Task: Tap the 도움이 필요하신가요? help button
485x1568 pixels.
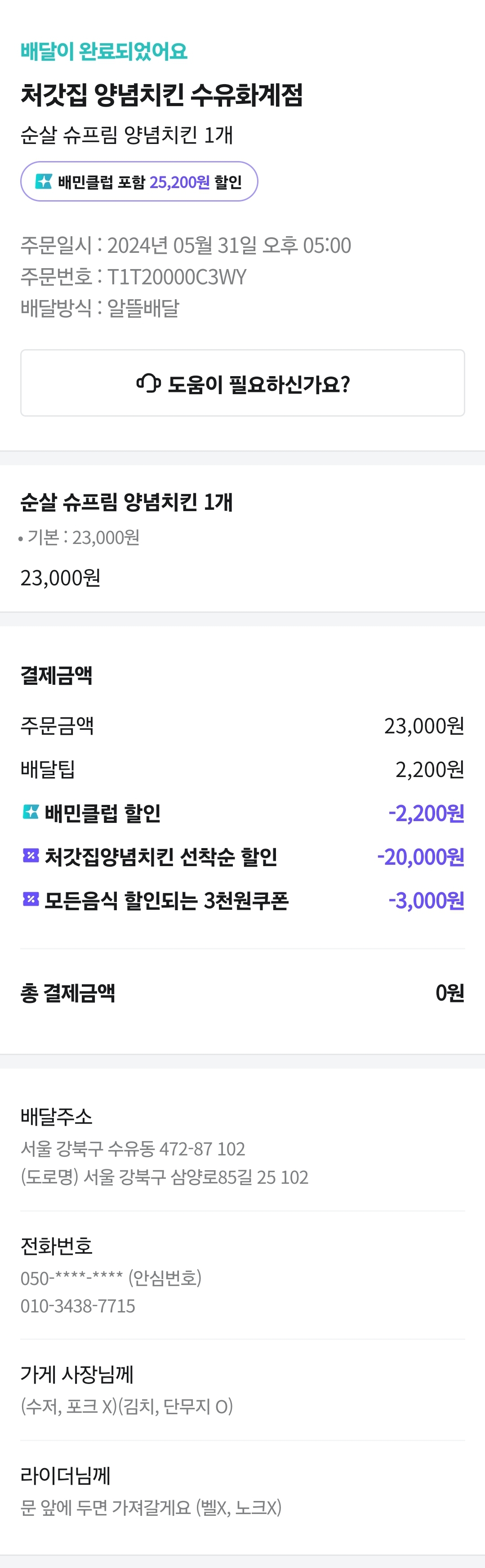Action: (x=243, y=383)
